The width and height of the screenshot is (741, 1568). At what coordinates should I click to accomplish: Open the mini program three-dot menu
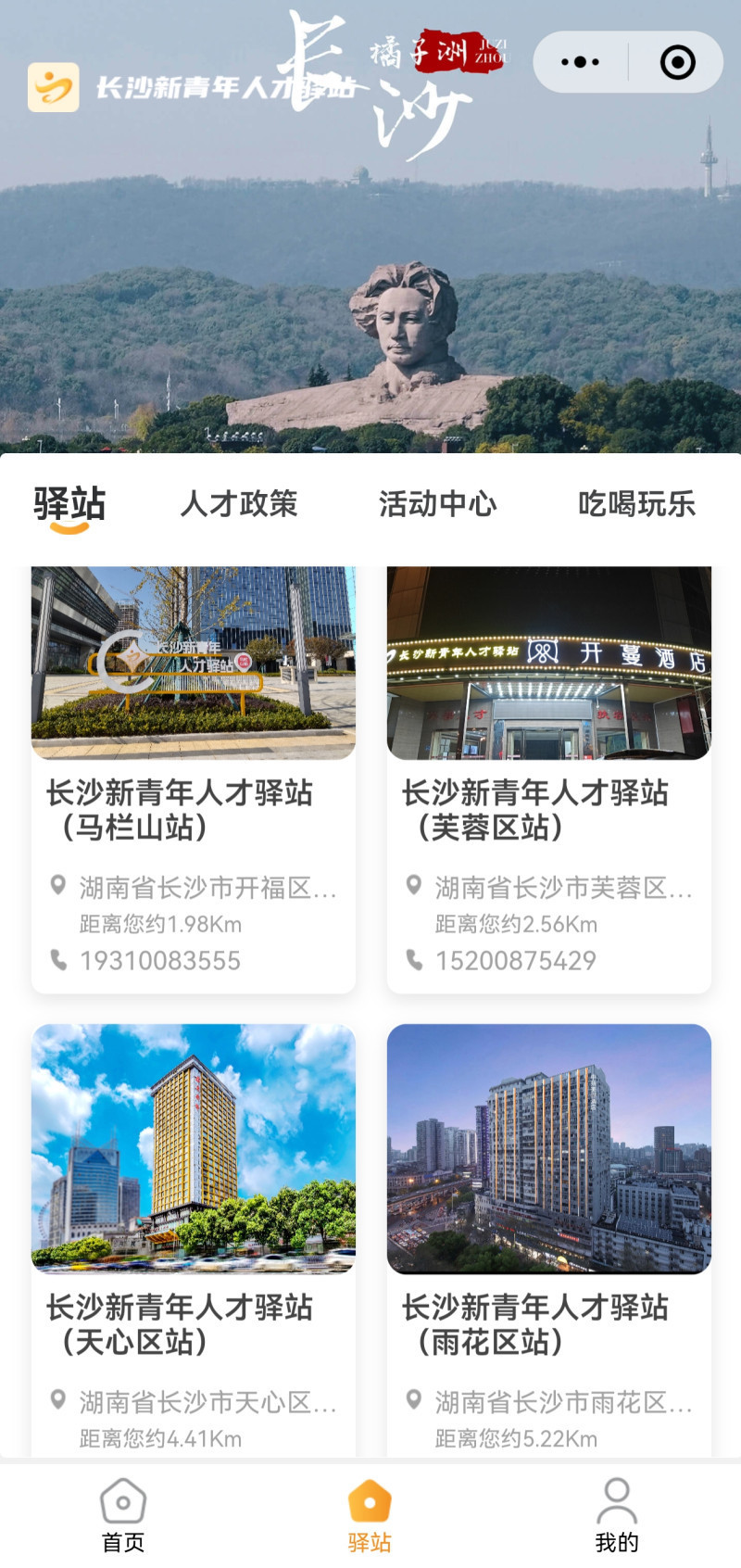581,62
